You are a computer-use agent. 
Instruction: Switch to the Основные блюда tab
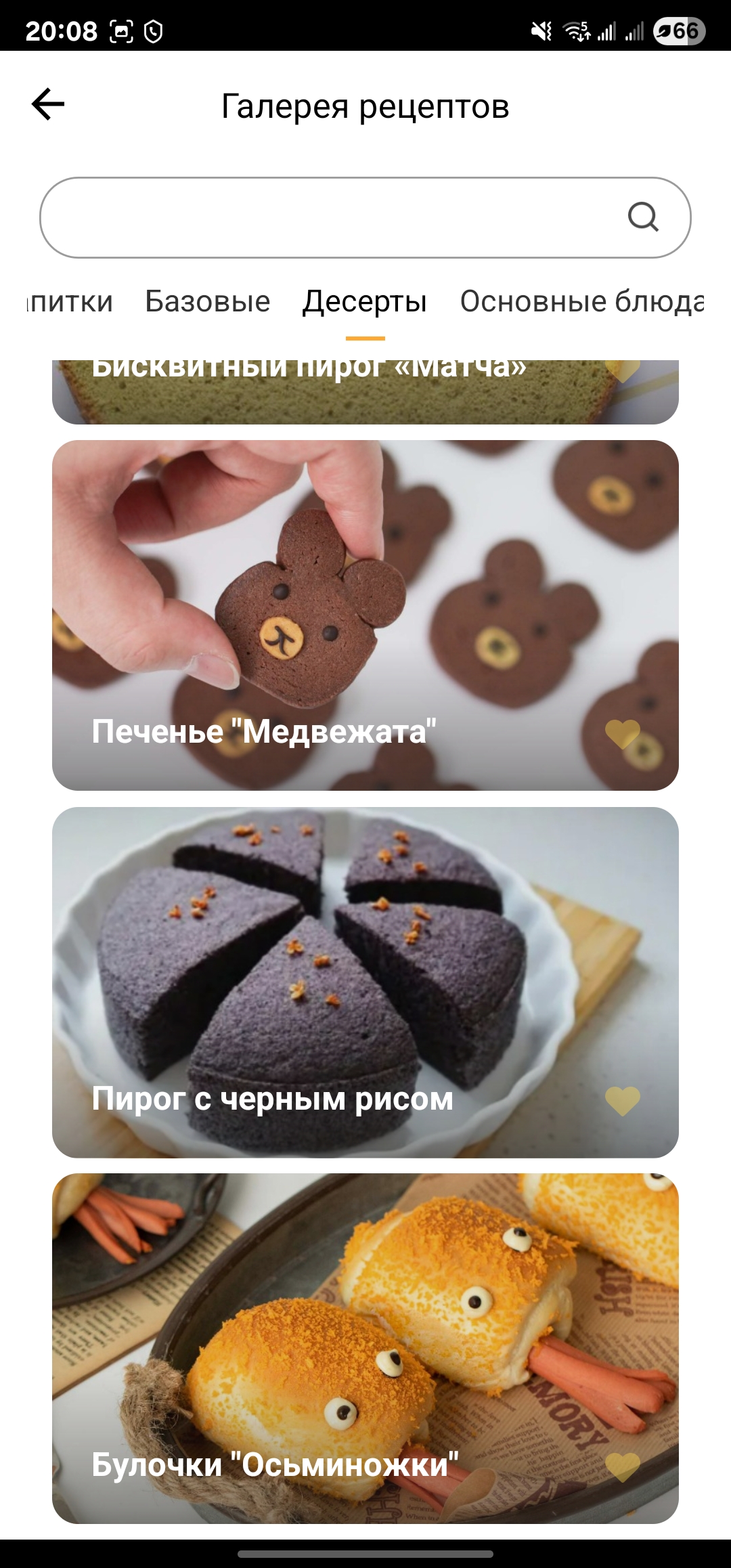[x=582, y=302]
